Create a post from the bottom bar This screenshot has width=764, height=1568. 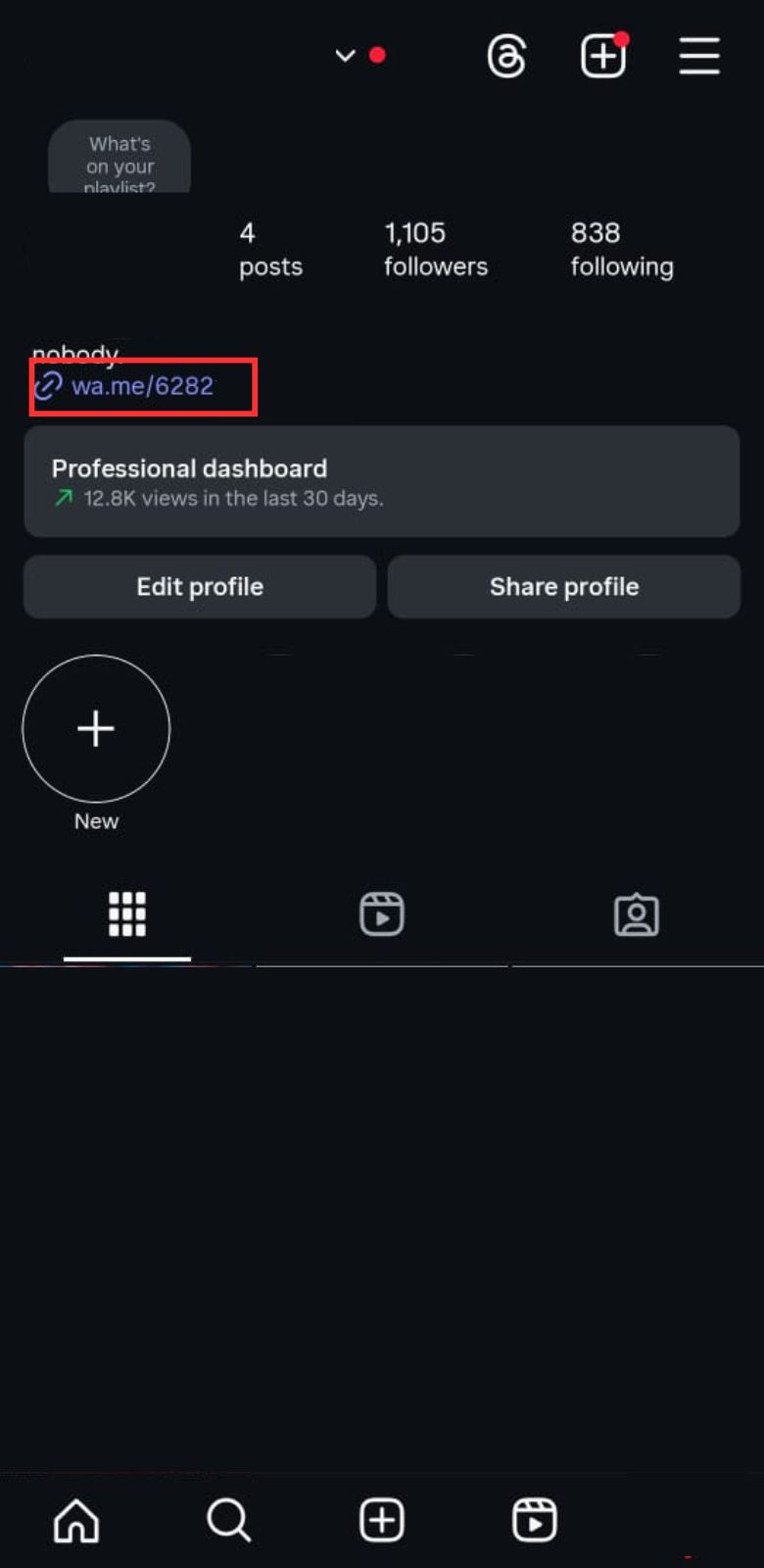click(382, 1521)
